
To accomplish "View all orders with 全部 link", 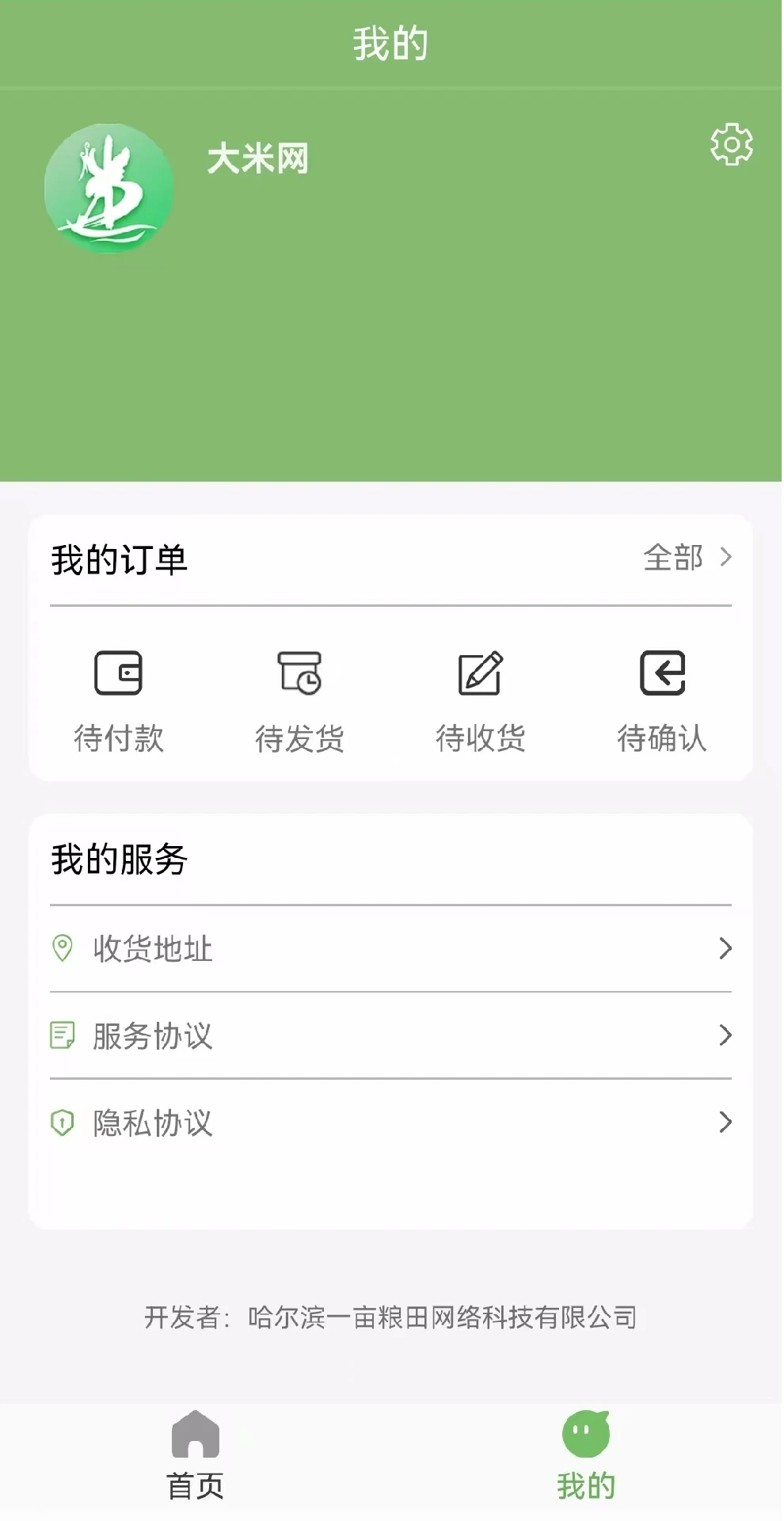I will pos(674,558).
